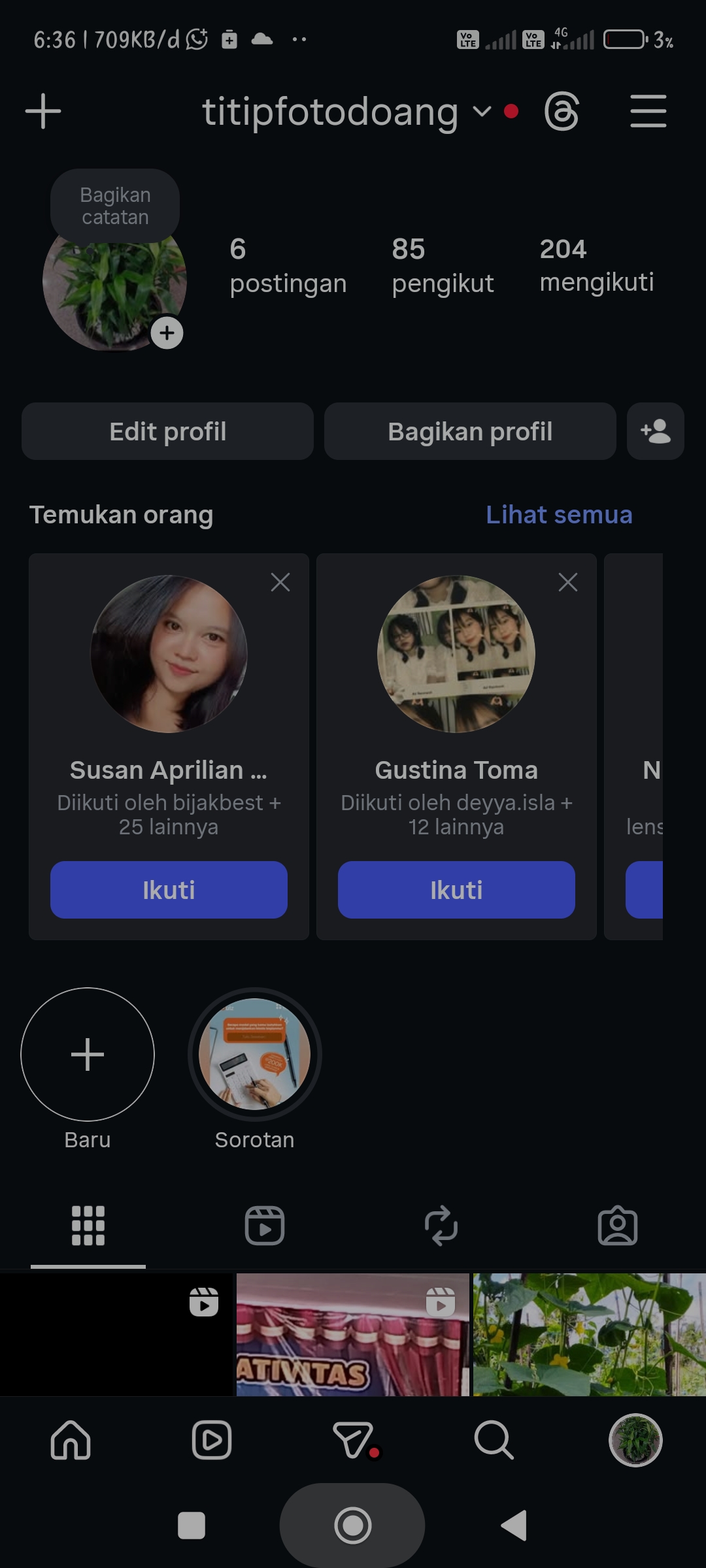The height and width of the screenshot is (1568, 706).
Task: Open the Edit profil button
Action: pos(167,431)
